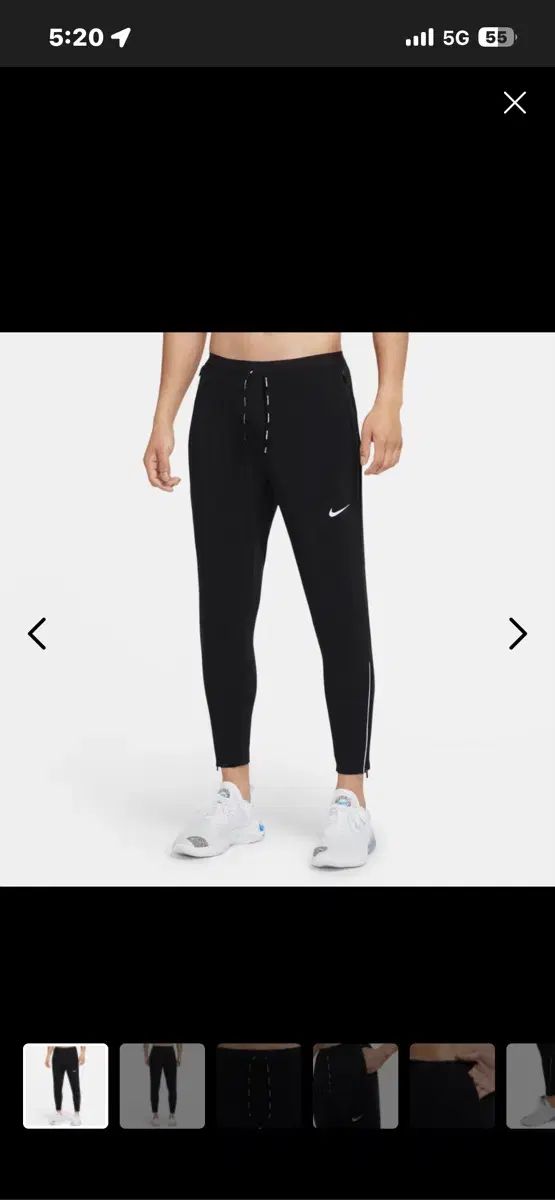View the sixth thumbnail showing the ankle hem

[x=531, y=1086]
